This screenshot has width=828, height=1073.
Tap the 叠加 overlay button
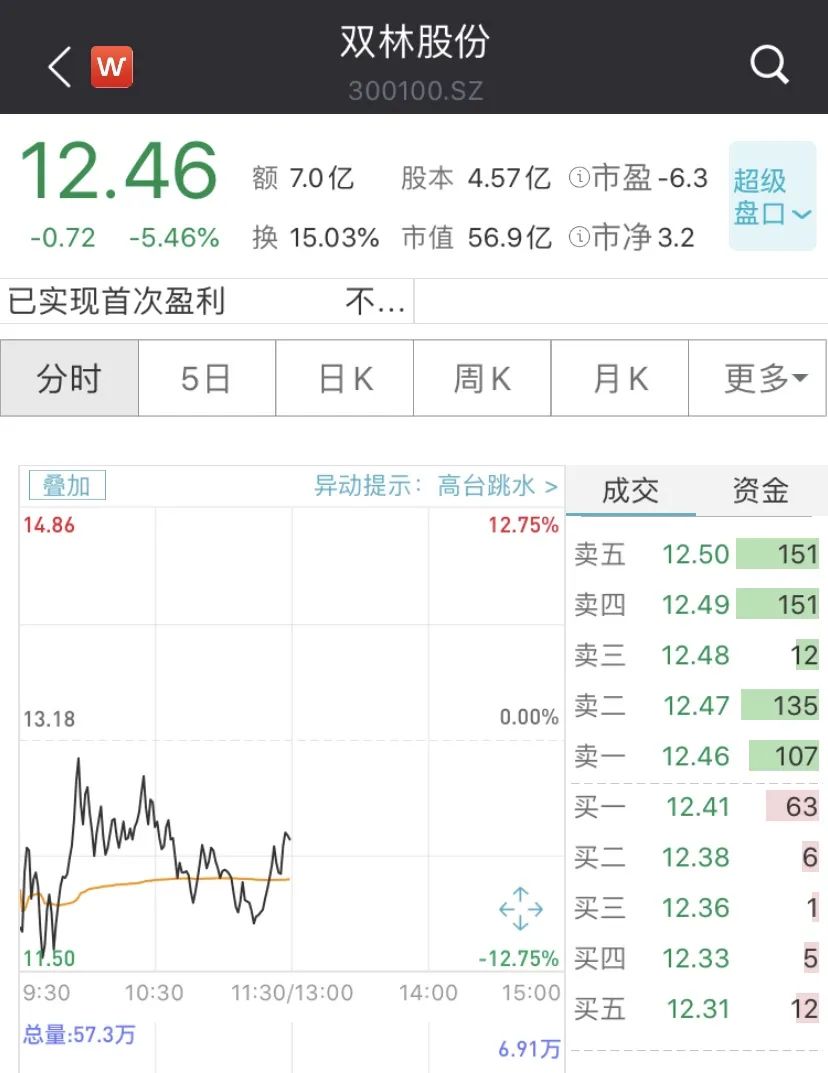(66, 486)
